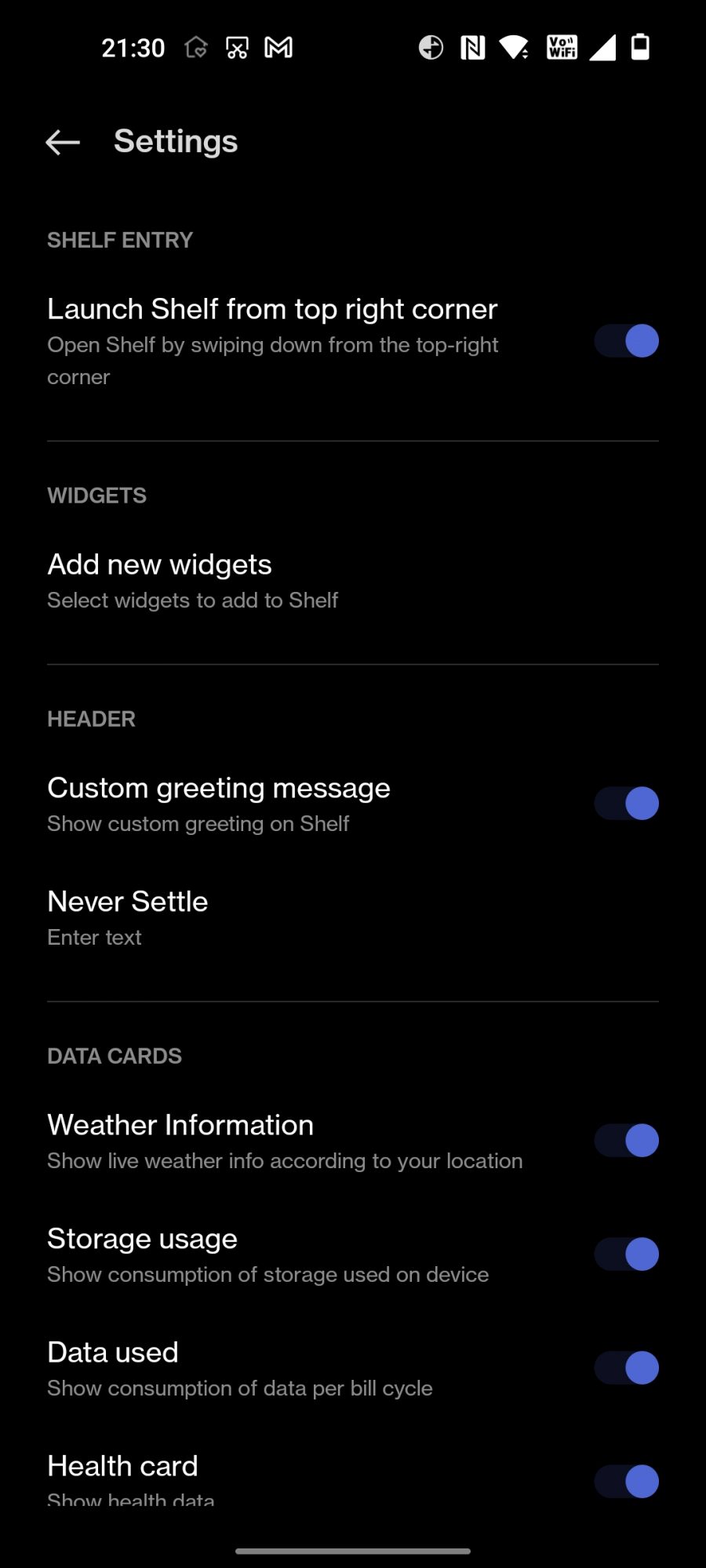
Task: Turn off Custom greeting message
Action: tap(626, 804)
